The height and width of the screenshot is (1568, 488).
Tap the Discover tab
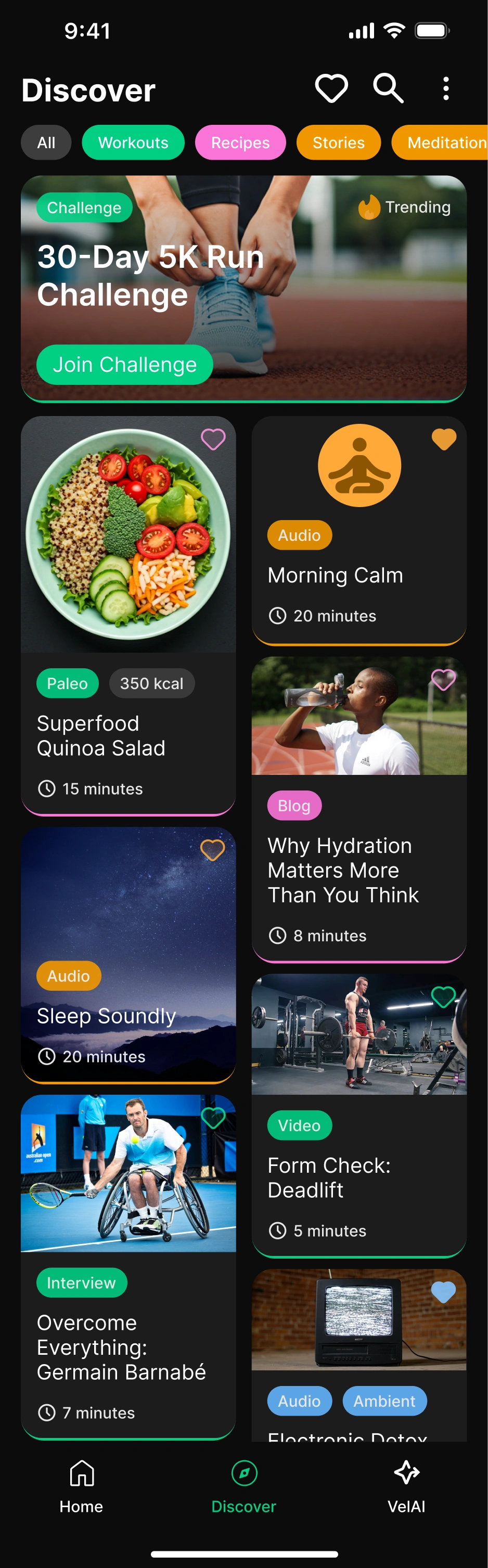tap(243, 1486)
